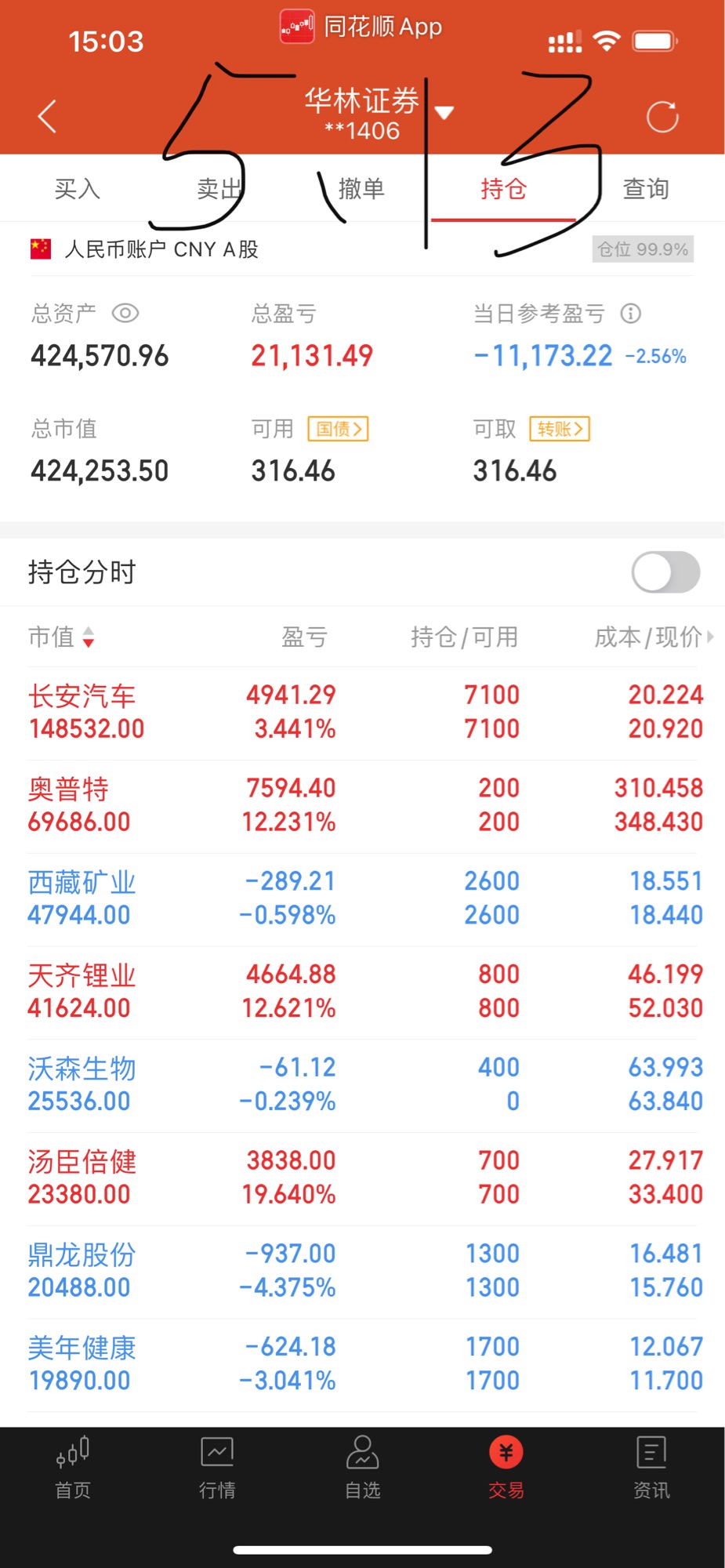Sort holdings by 市值
Image resolution: width=725 pixels, height=1568 pixels.
(61, 637)
